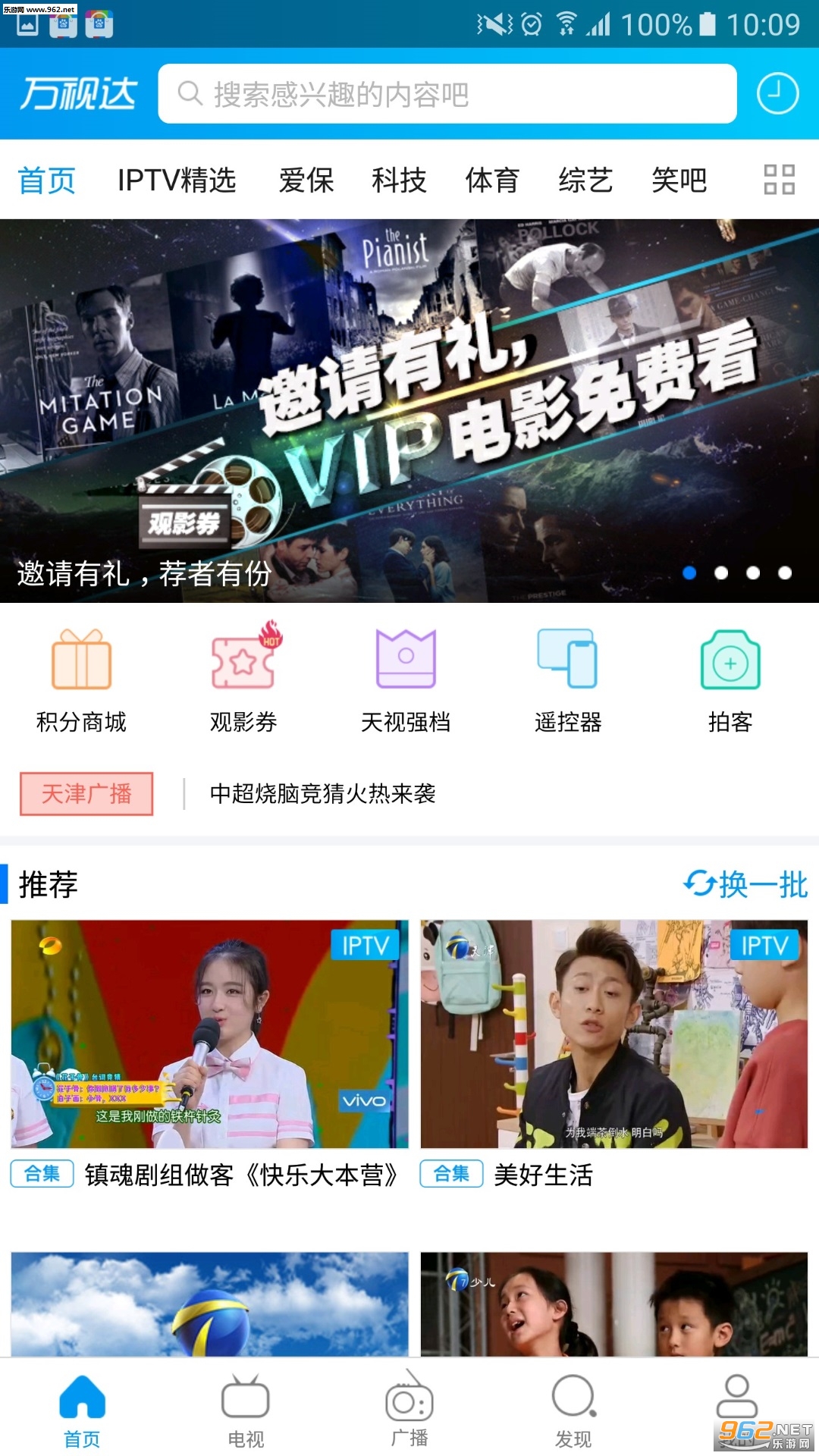
Task: Tap the 天津广播 button
Action: 86,794
